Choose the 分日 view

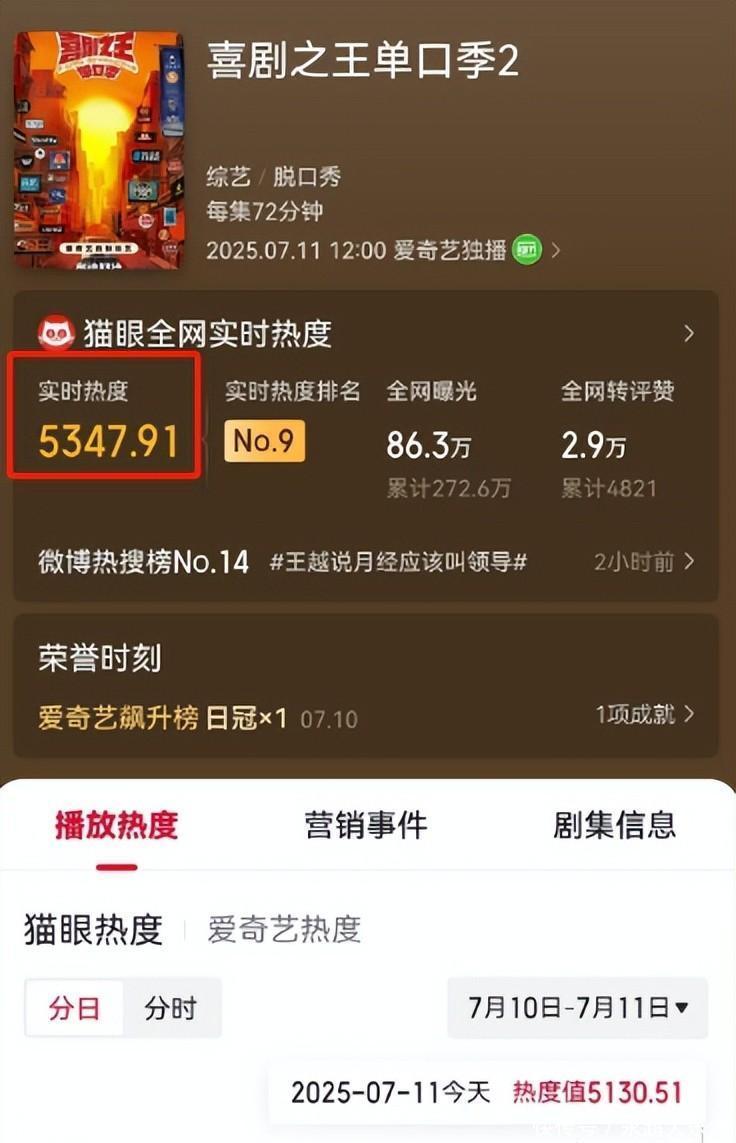75,1008
